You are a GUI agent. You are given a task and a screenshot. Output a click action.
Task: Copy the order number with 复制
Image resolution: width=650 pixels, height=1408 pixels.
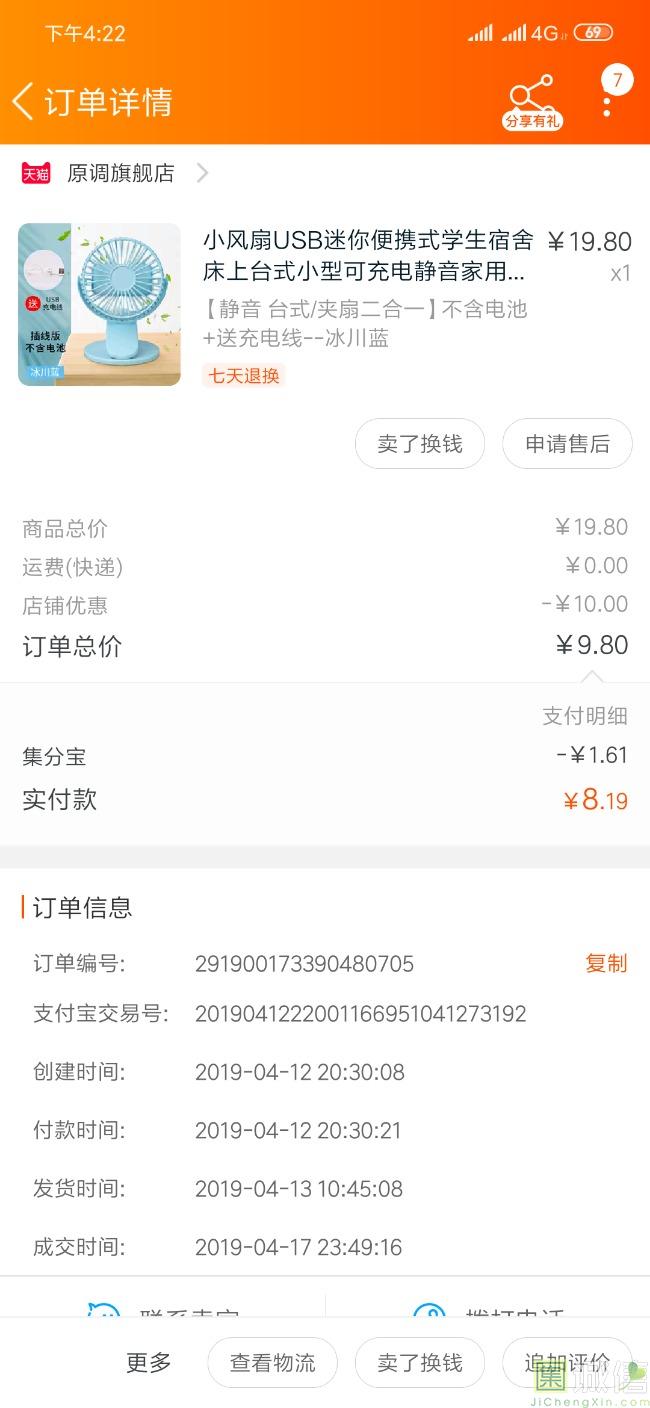click(606, 963)
